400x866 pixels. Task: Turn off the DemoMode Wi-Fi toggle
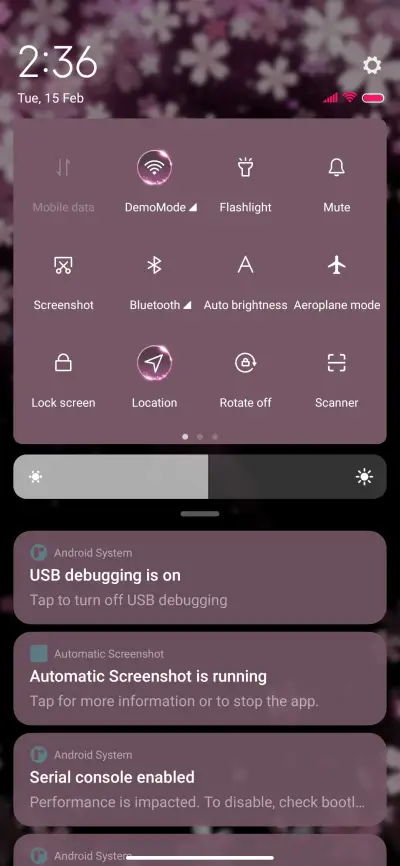pyautogui.click(x=154, y=167)
